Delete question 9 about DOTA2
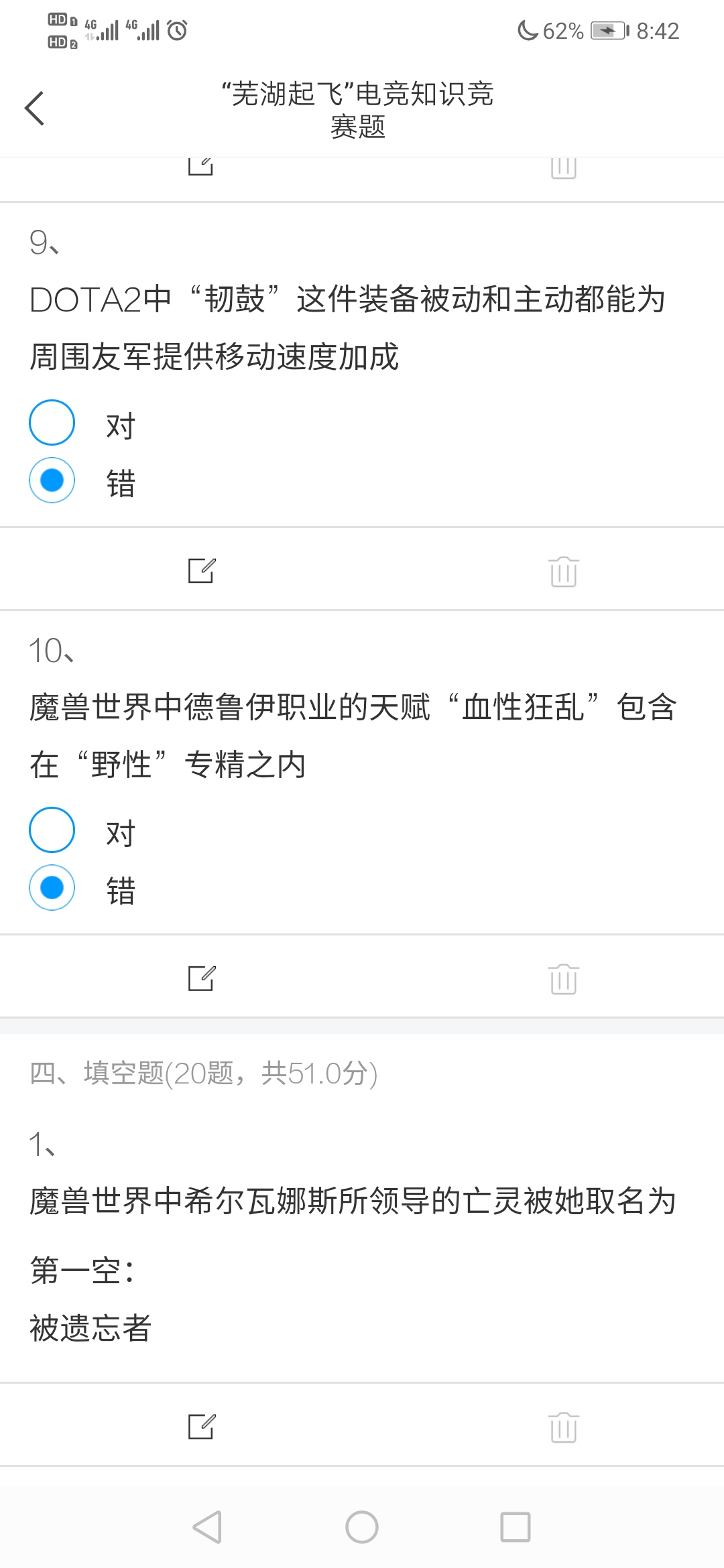Screen dimensions: 724x1568 563,572
